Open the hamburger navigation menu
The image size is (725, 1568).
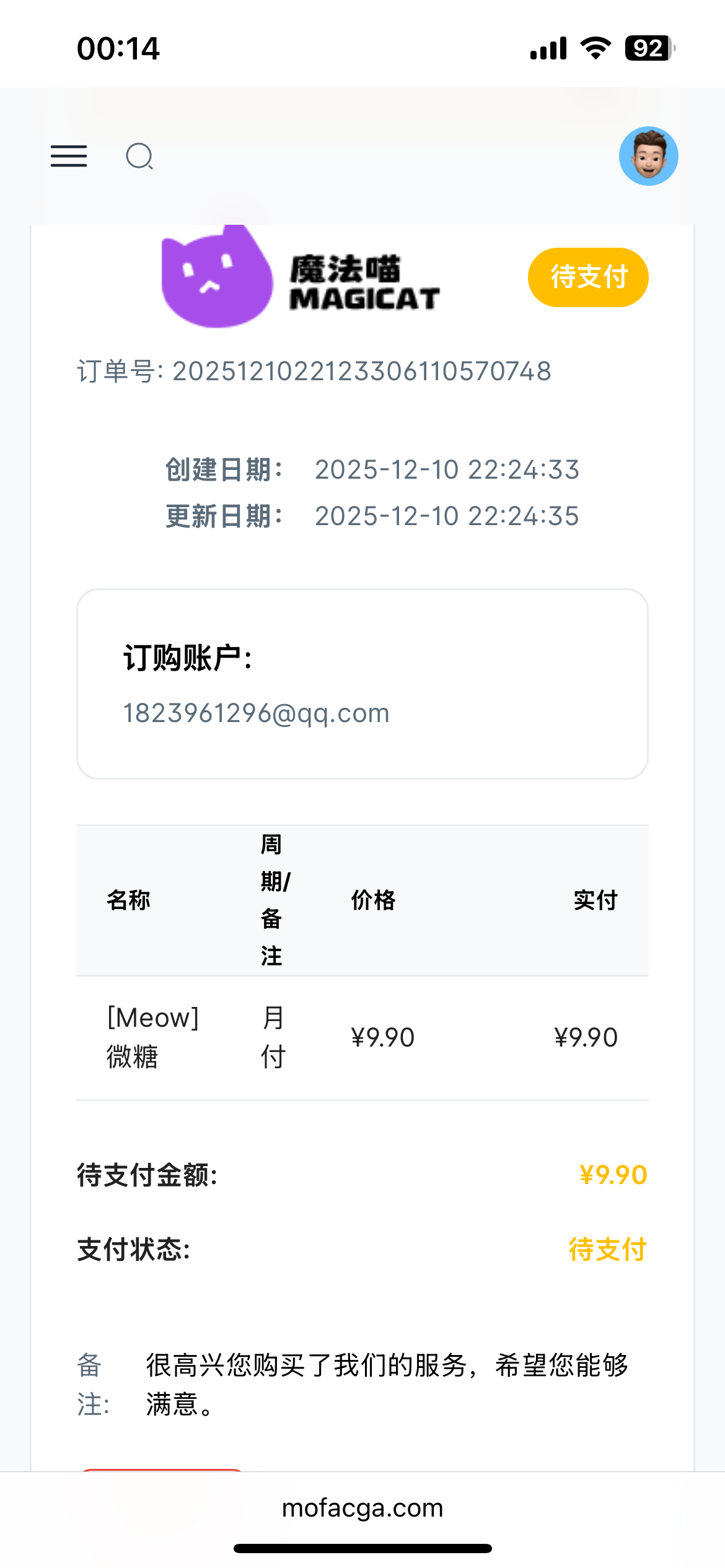click(x=69, y=156)
